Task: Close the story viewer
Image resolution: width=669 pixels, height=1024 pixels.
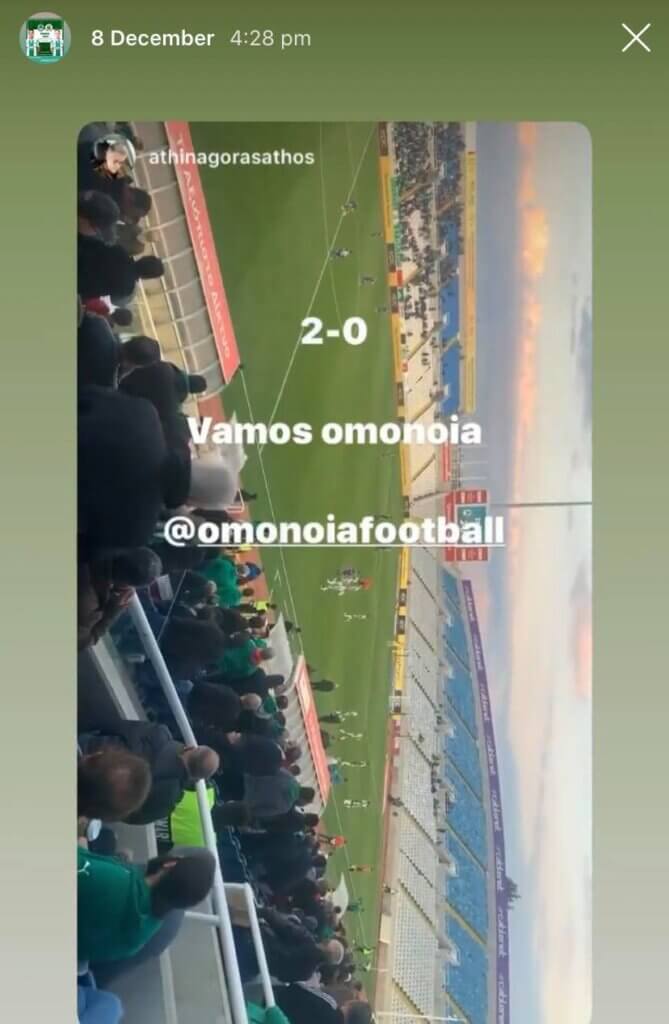Action: [x=636, y=38]
